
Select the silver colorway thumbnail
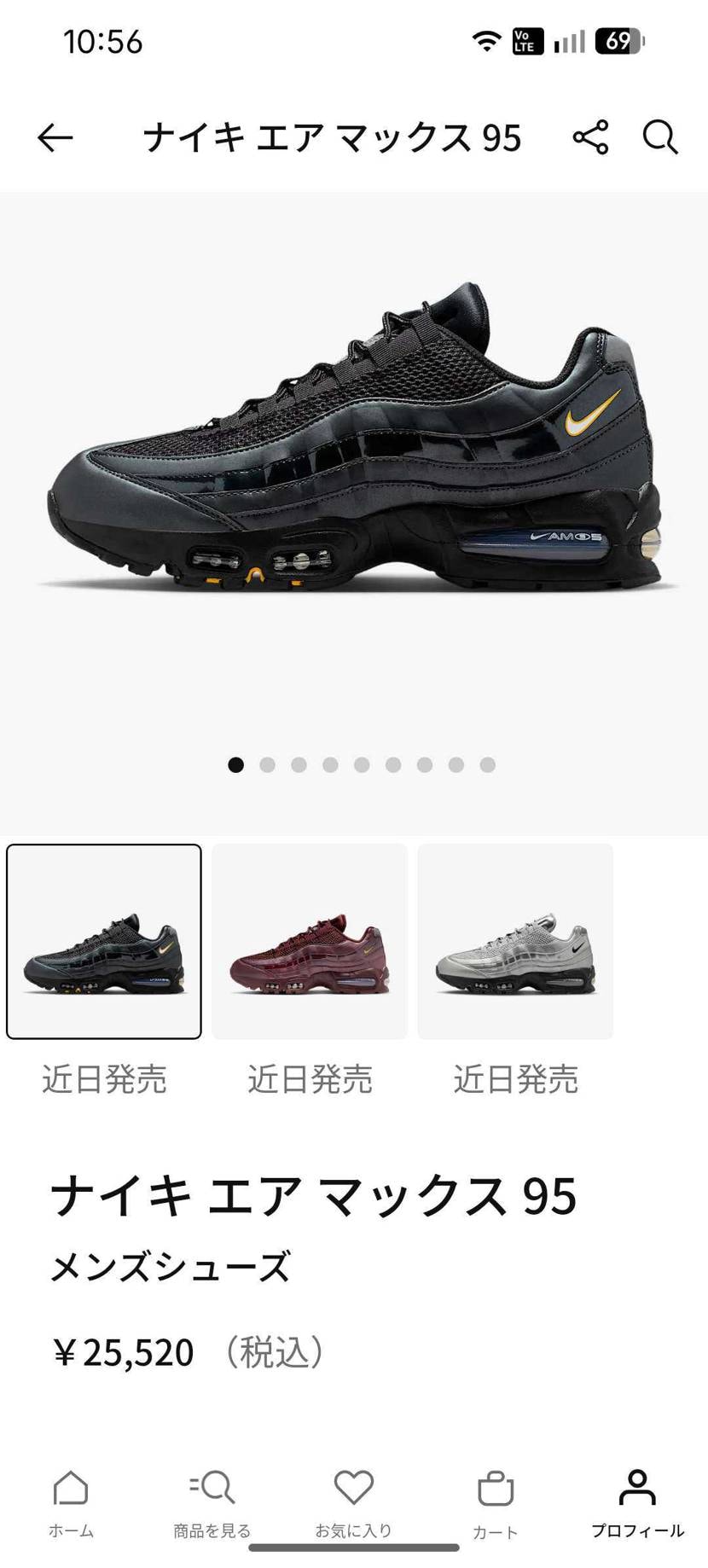515,942
